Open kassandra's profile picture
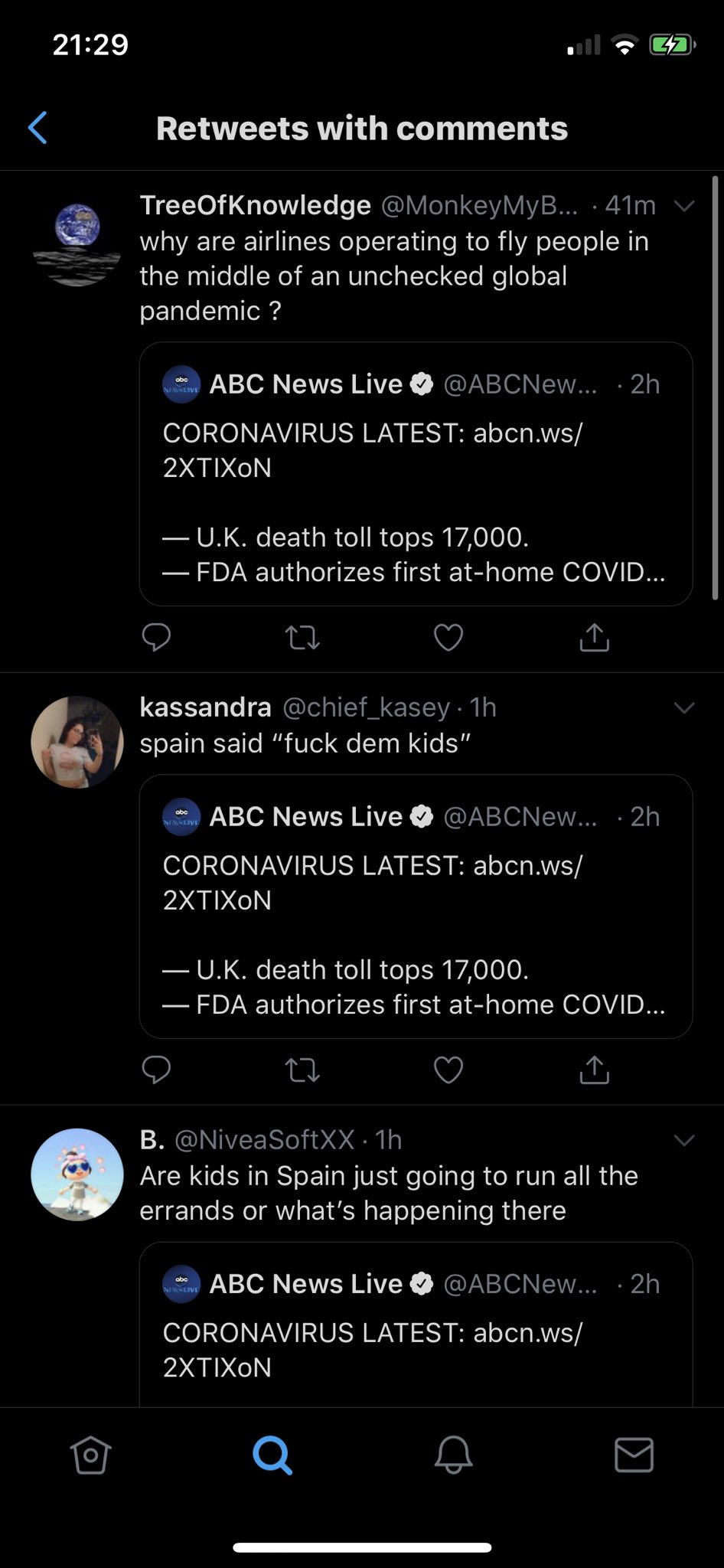 point(77,741)
